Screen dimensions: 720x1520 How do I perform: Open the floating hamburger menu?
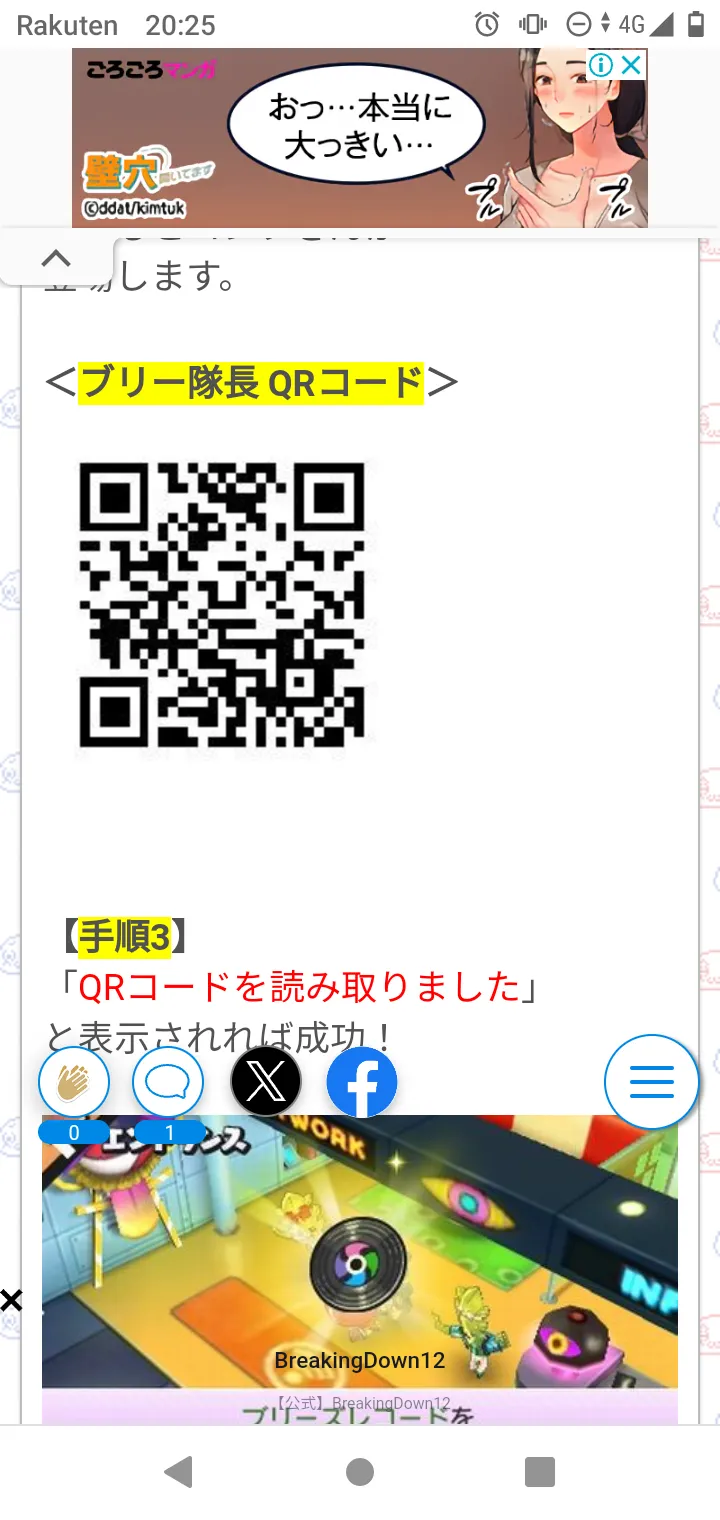pos(652,1082)
